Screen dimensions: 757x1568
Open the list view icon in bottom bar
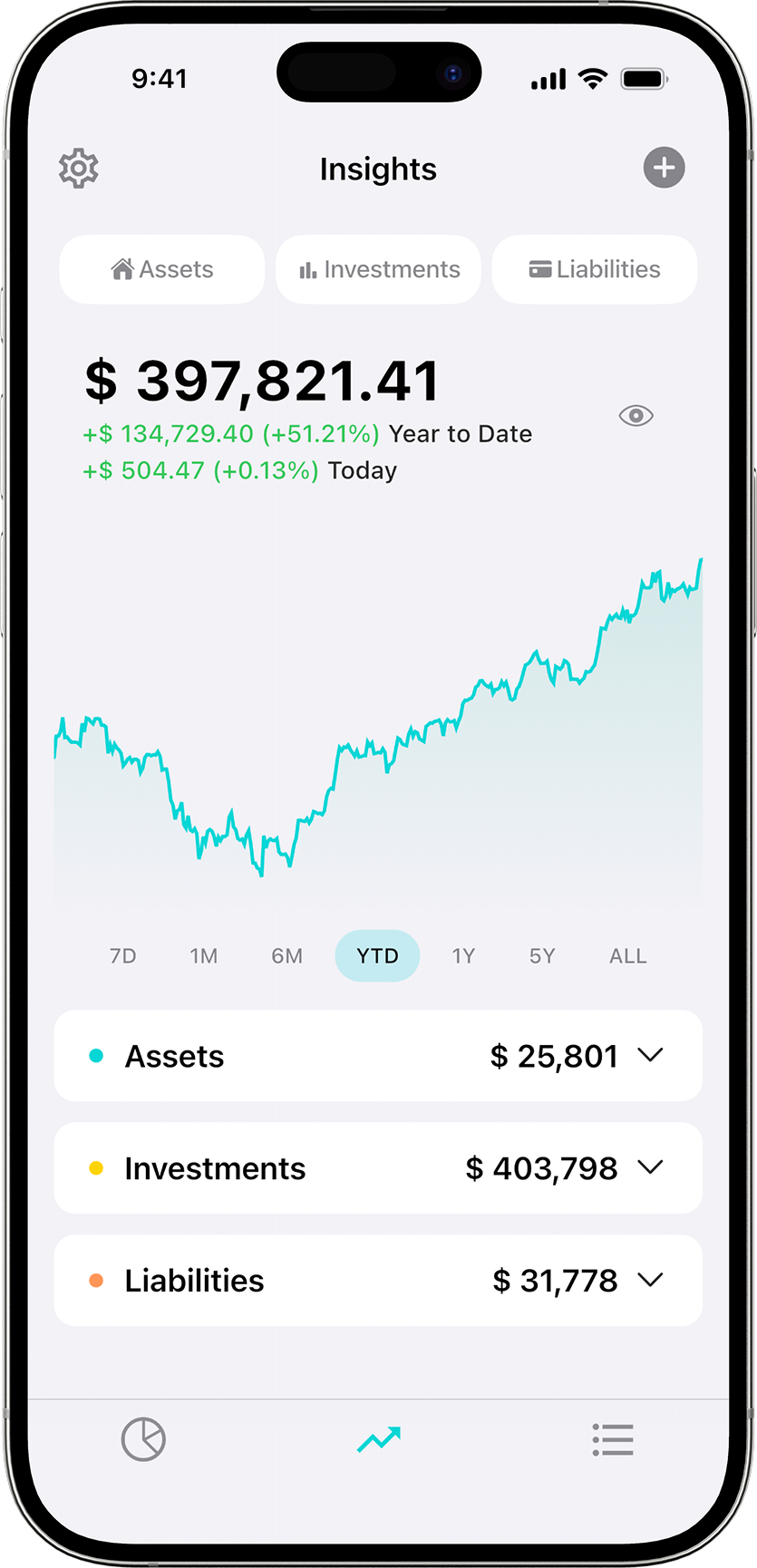[x=613, y=1439]
